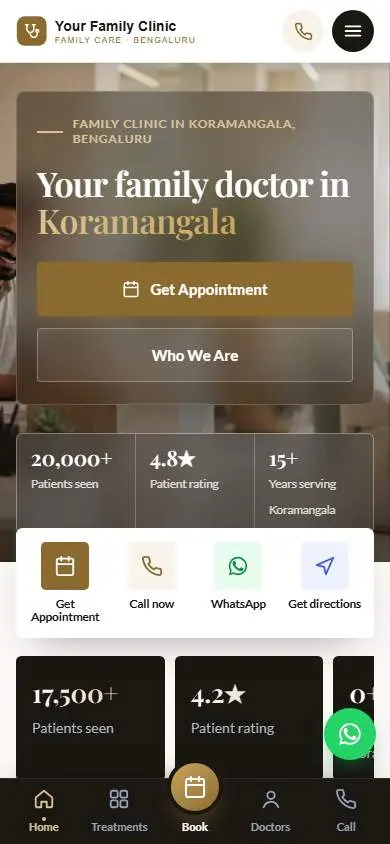Open the hamburger menu
This screenshot has width=390, height=844.
[353, 31]
